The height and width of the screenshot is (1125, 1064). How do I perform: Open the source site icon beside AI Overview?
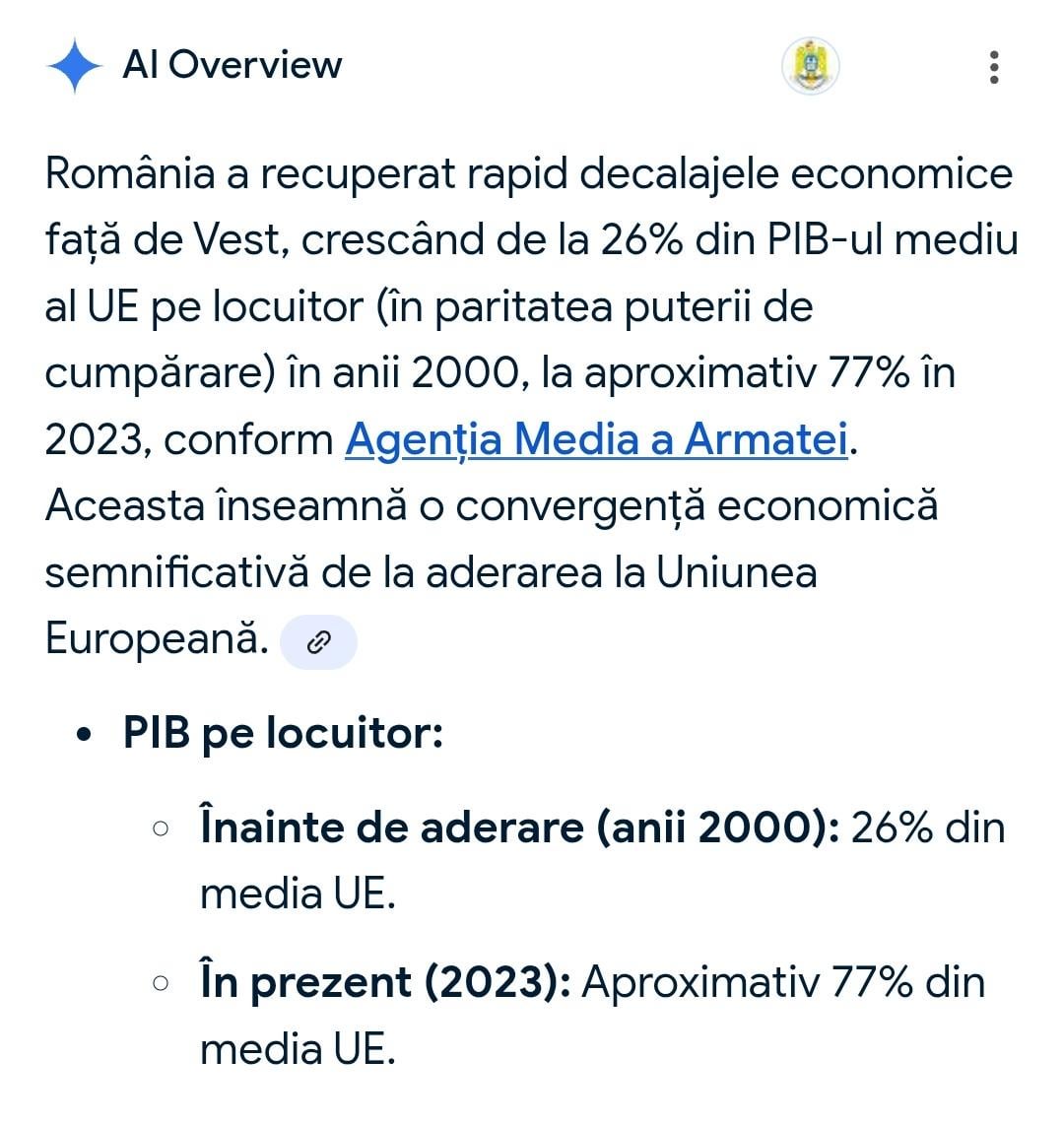pyautogui.click(x=810, y=66)
